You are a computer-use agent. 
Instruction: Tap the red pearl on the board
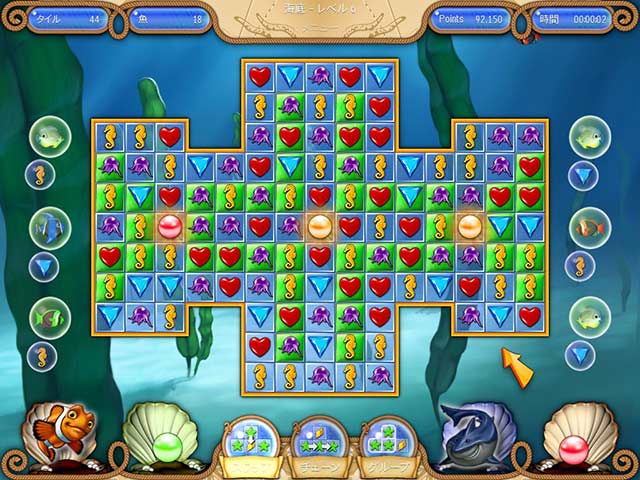(170, 226)
